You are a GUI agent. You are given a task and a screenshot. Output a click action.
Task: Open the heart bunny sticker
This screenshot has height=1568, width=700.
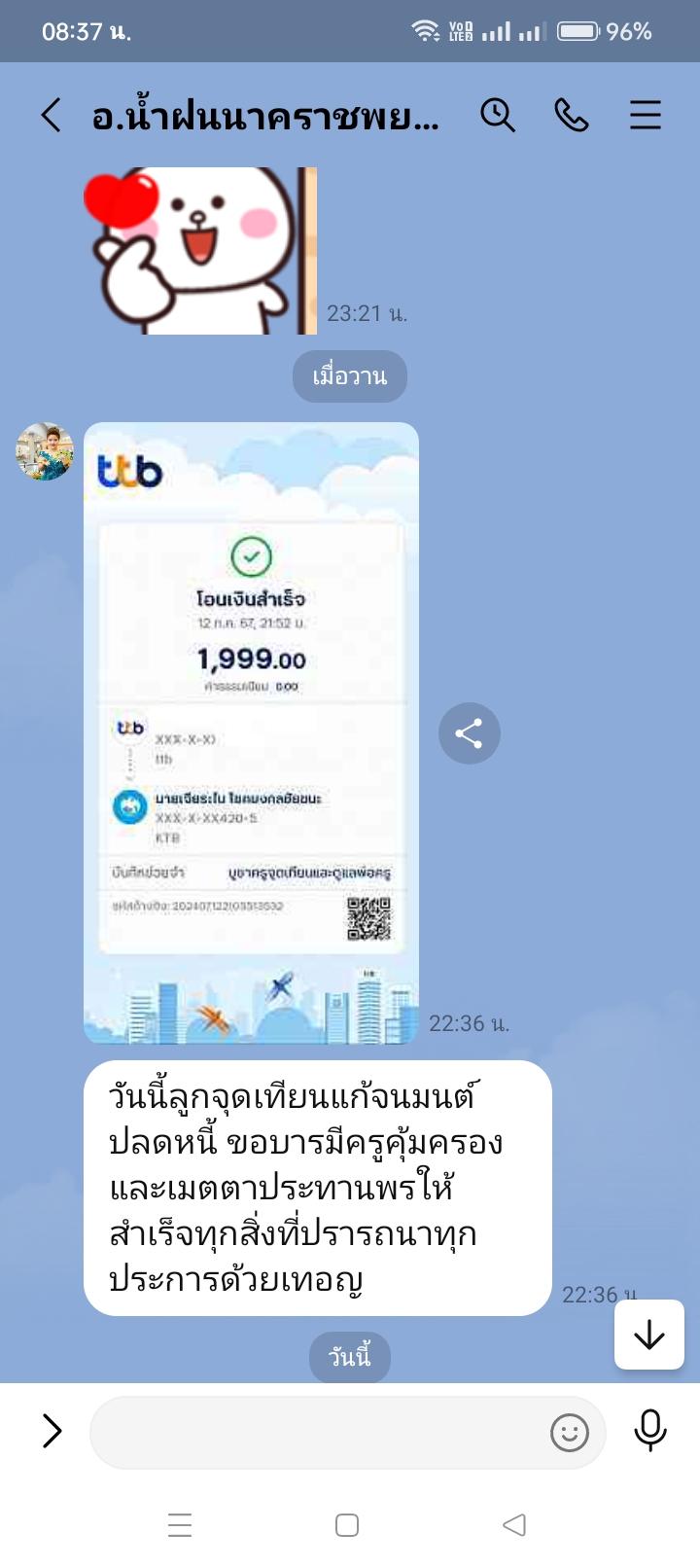199,250
